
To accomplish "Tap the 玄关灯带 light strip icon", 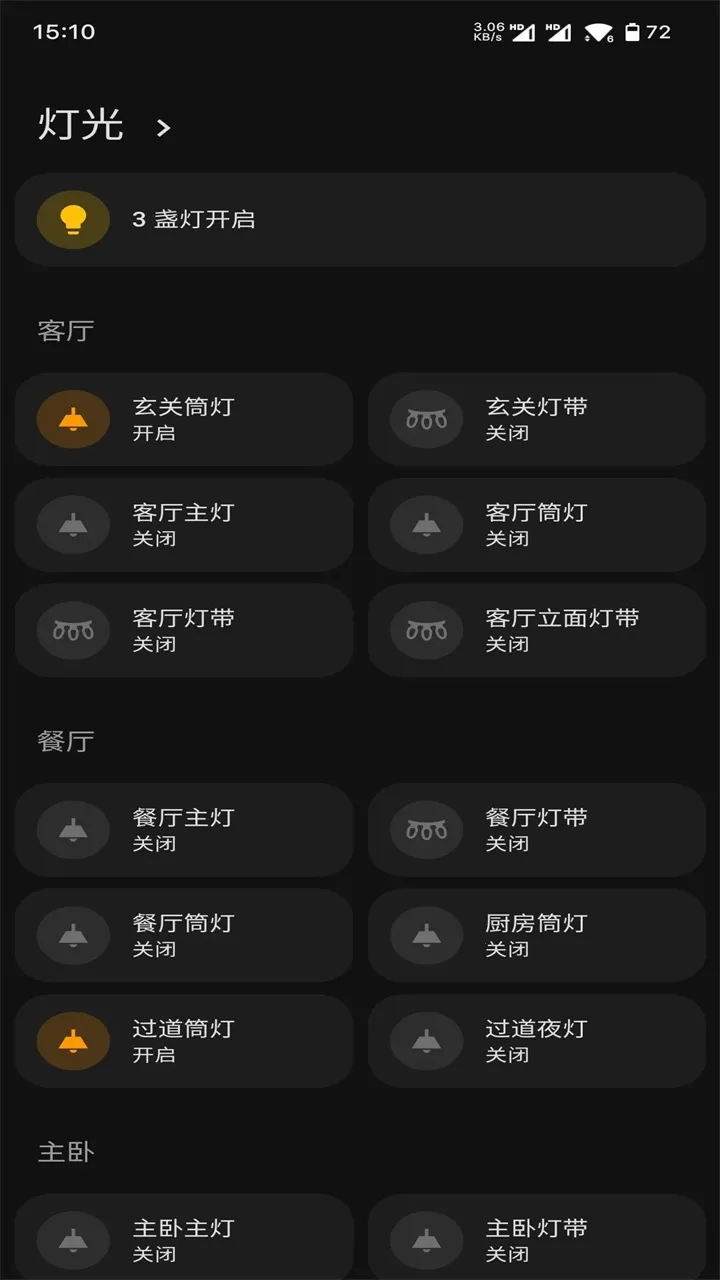I will (x=423, y=419).
